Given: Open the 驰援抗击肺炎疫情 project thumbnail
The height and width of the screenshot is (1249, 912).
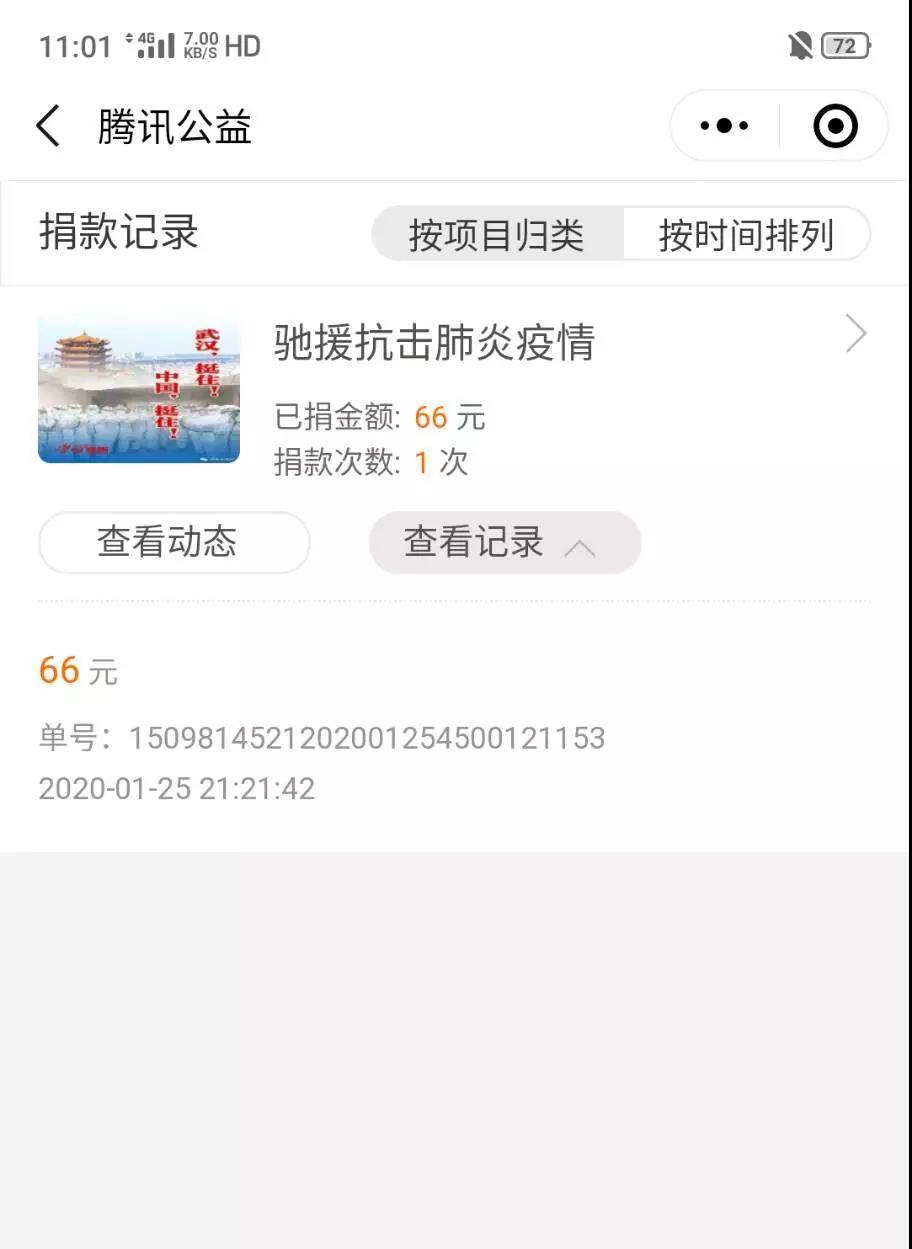Looking at the screenshot, I should click(x=139, y=389).
